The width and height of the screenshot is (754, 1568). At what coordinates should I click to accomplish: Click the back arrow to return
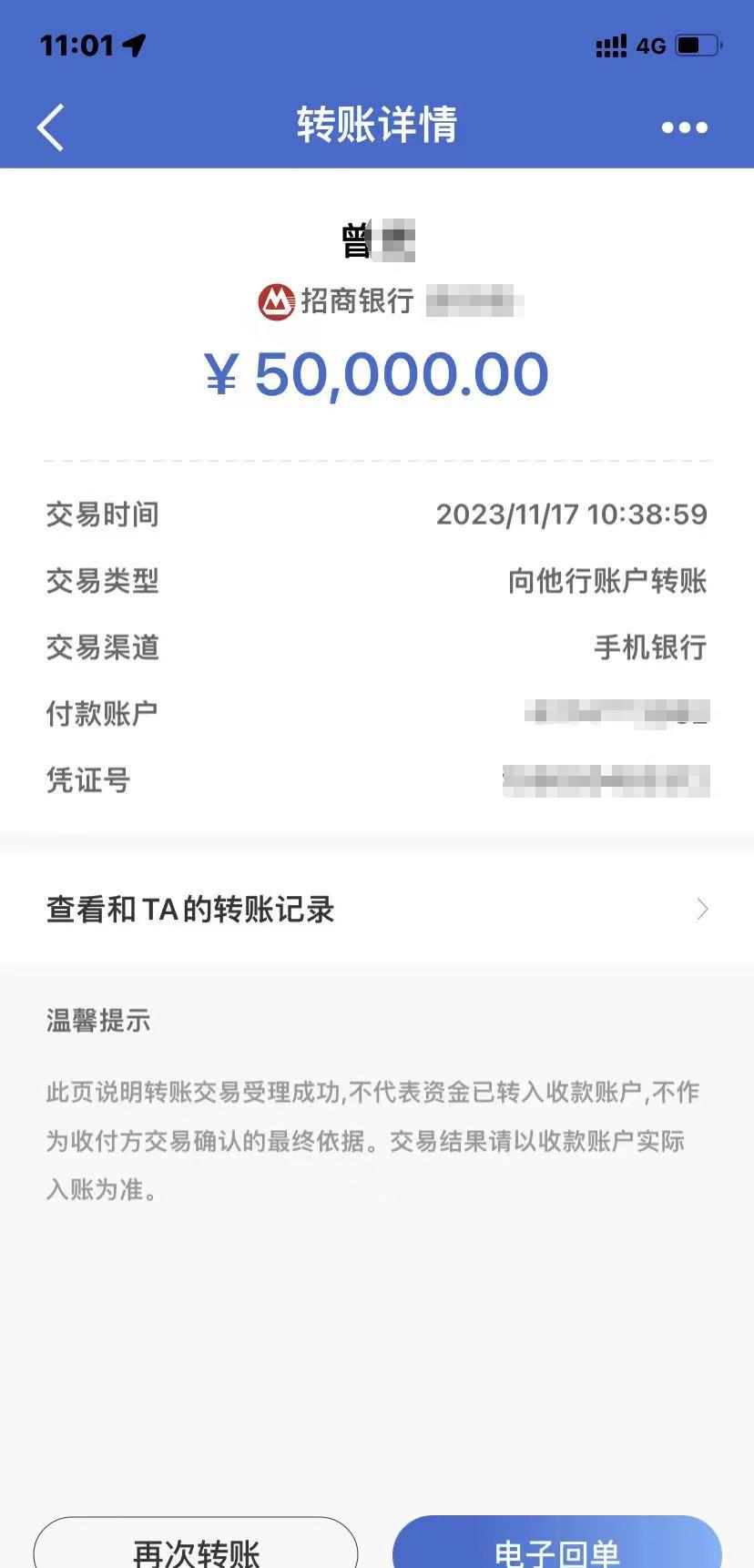pyautogui.click(x=50, y=127)
